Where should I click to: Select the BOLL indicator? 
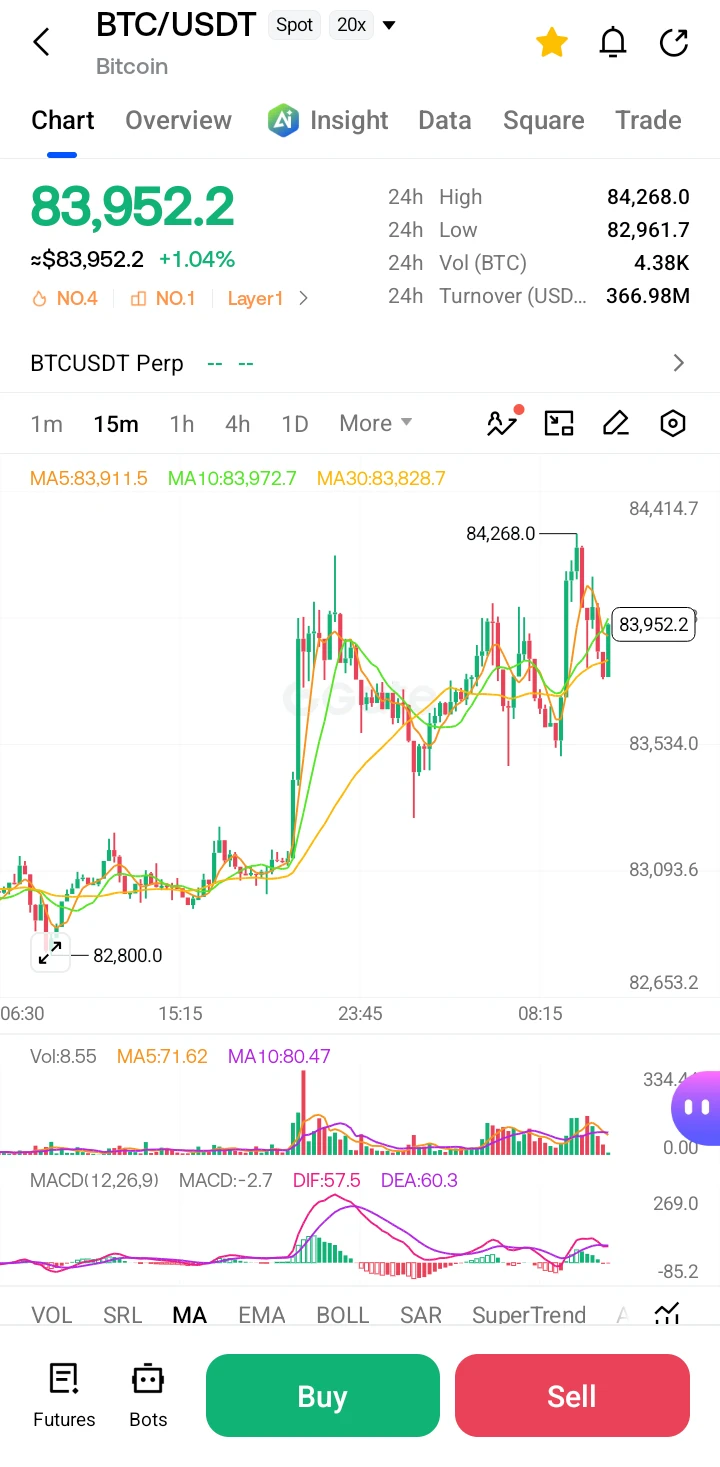pyautogui.click(x=343, y=1315)
